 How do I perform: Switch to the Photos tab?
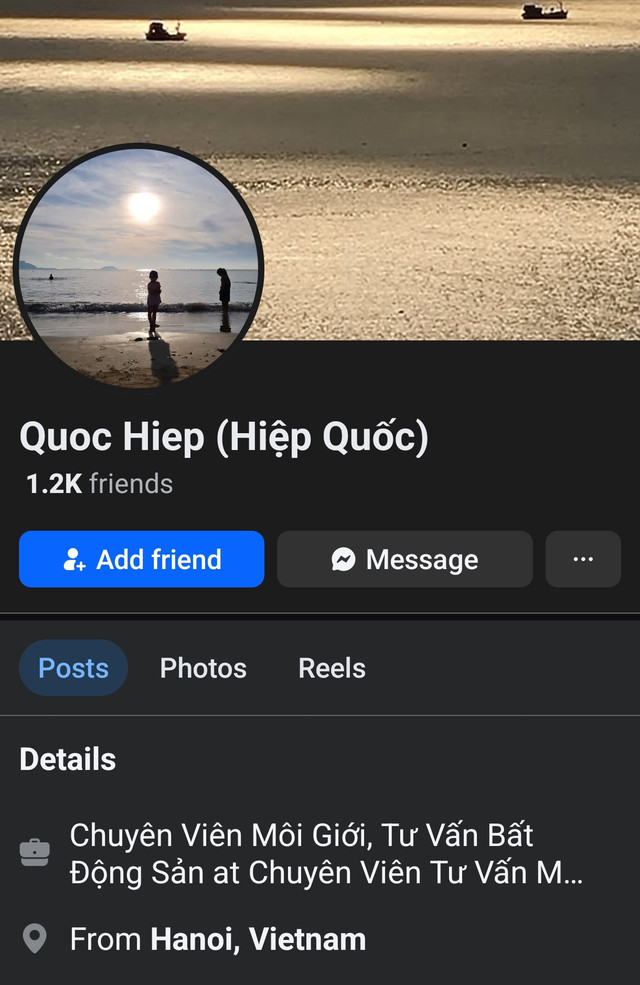click(203, 668)
